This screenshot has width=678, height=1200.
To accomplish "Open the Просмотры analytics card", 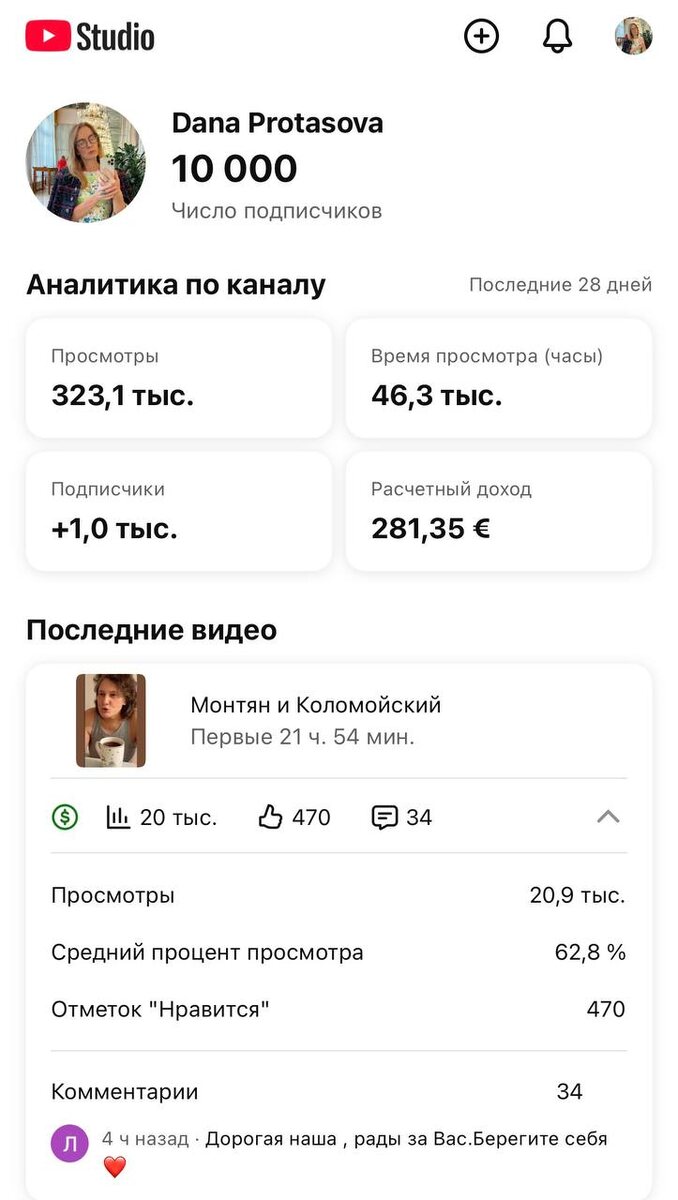I will pos(178,378).
